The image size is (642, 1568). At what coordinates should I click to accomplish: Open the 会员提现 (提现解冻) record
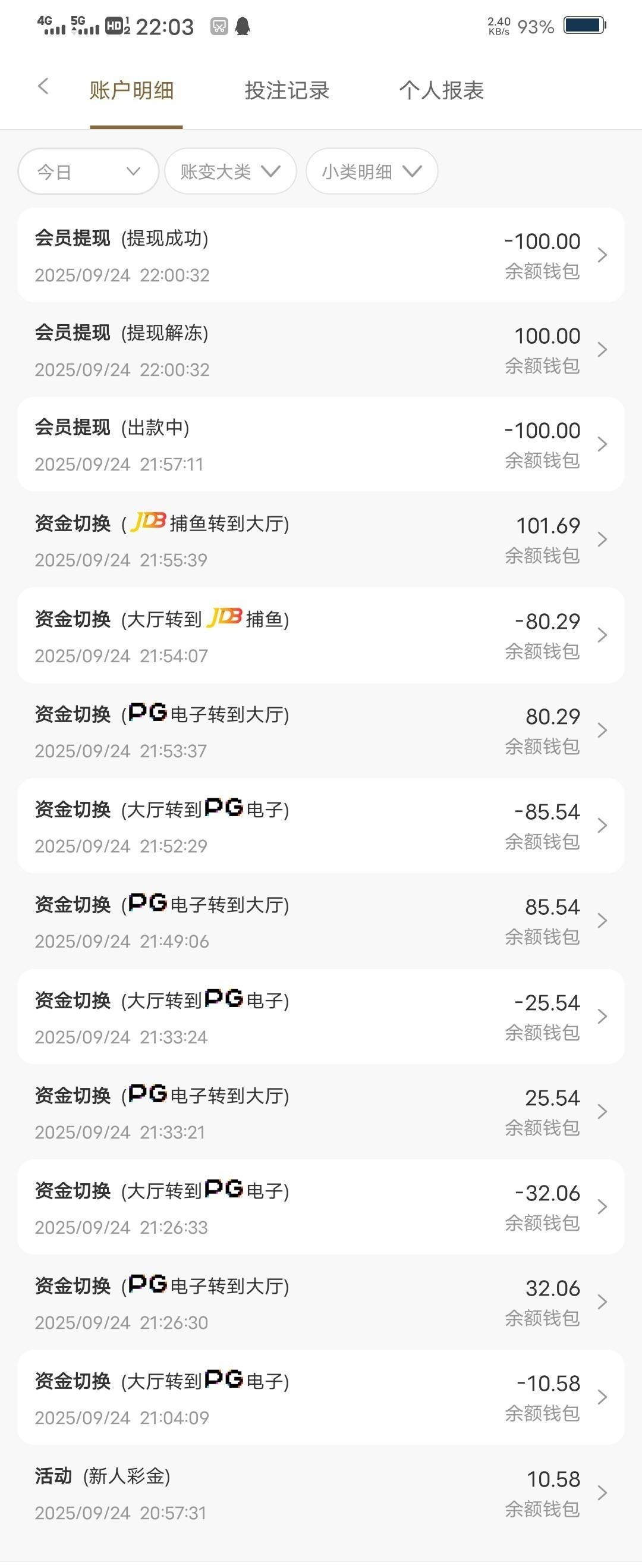(x=320, y=350)
